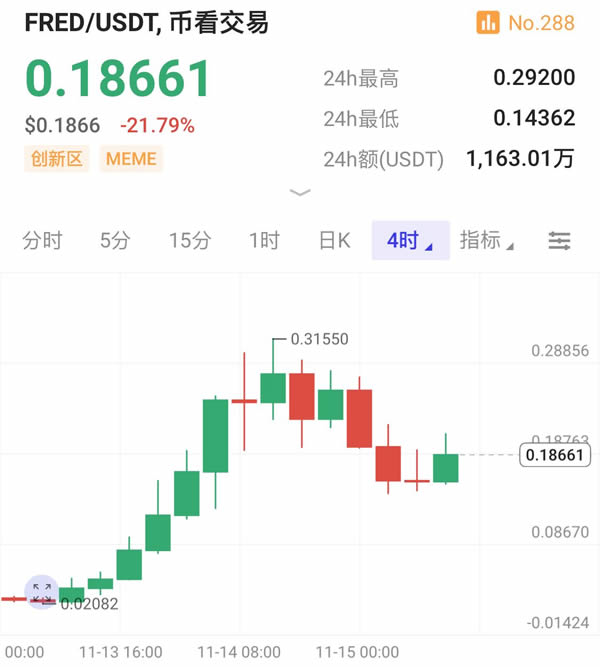The image size is (600, 667).
Task: Expand chart to fullscreen
Action: 41,591
